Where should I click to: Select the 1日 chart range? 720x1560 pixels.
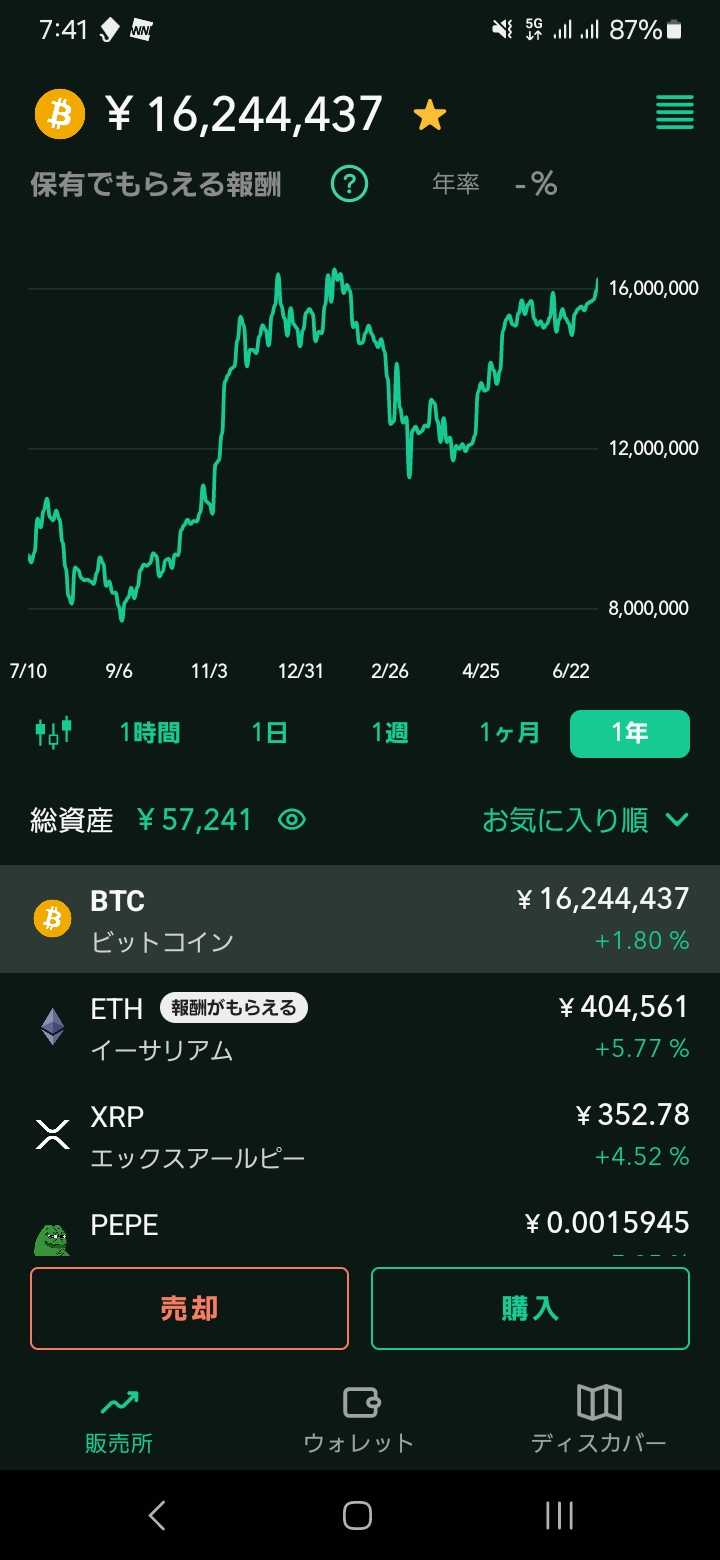click(270, 733)
